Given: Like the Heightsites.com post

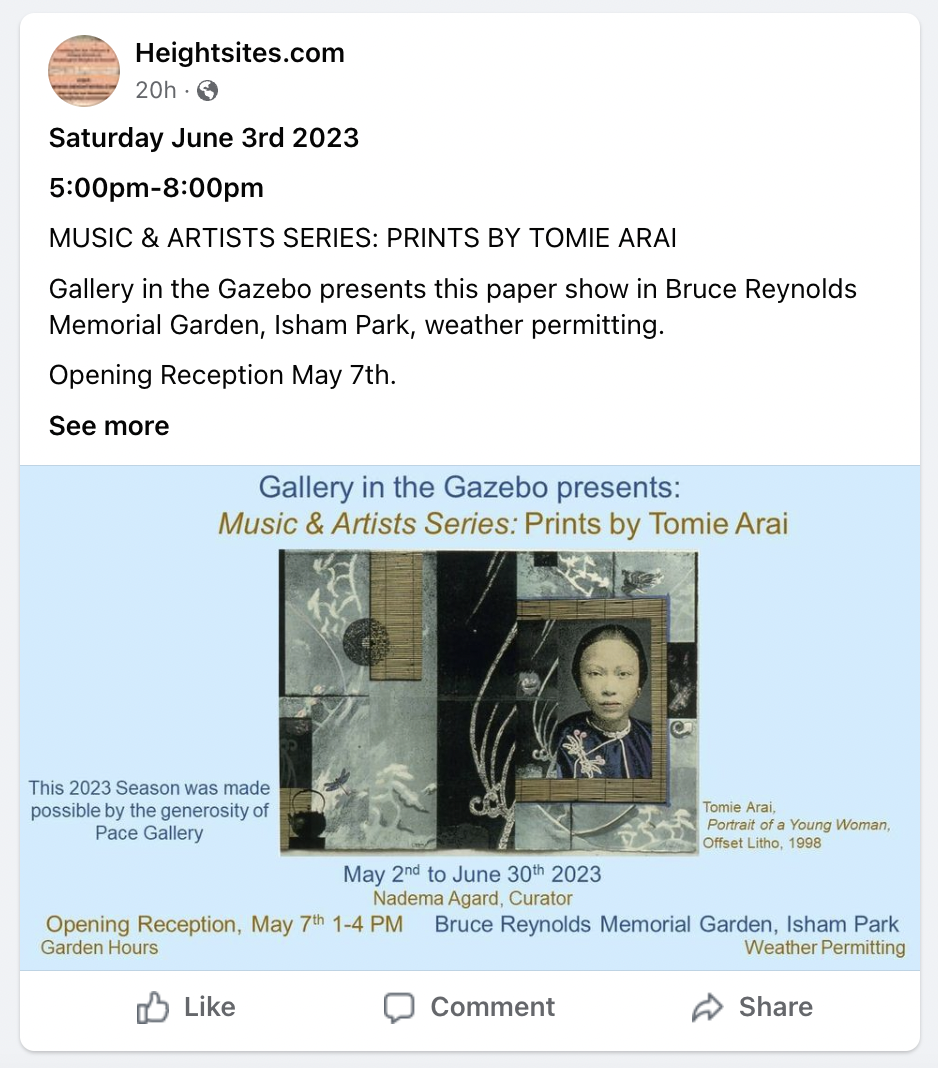Looking at the screenshot, I should tap(185, 1007).
